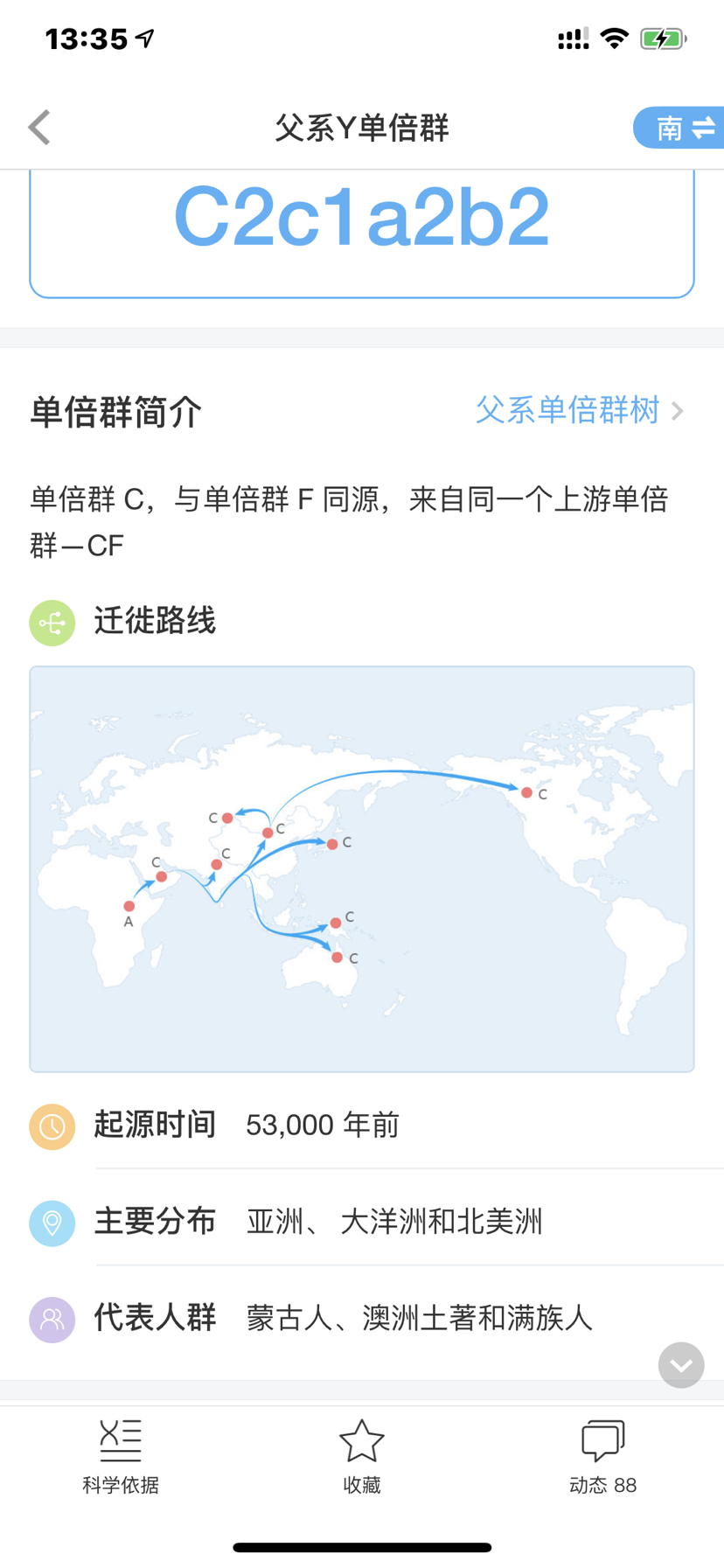Open the 父系单倍群树 link
The image size is (724, 1568).
pyautogui.click(x=579, y=410)
